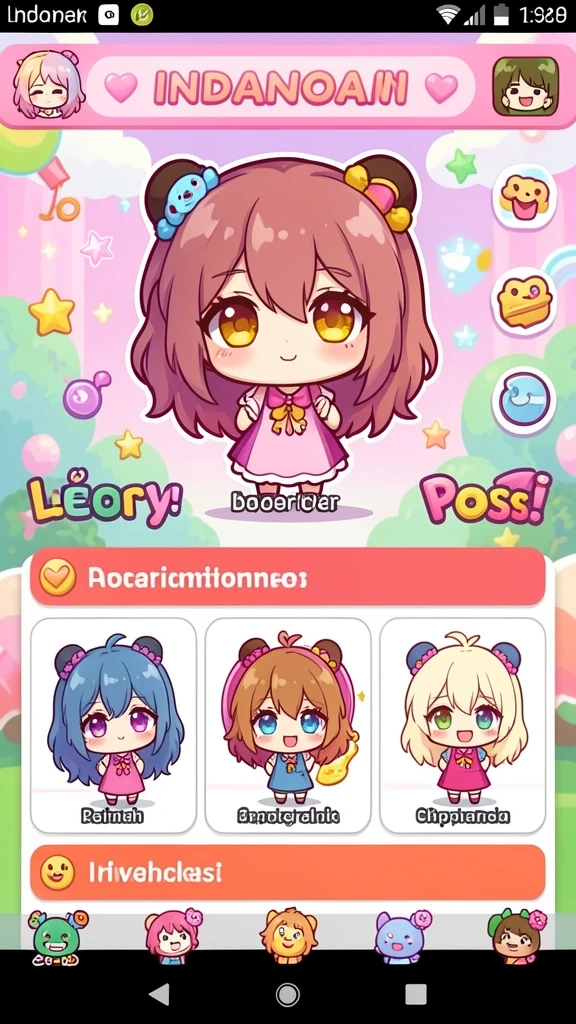This screenshot has height=1024, width=576.
Task: Switch to the pink-haired girl bottom tab
Action: [172, 937]
